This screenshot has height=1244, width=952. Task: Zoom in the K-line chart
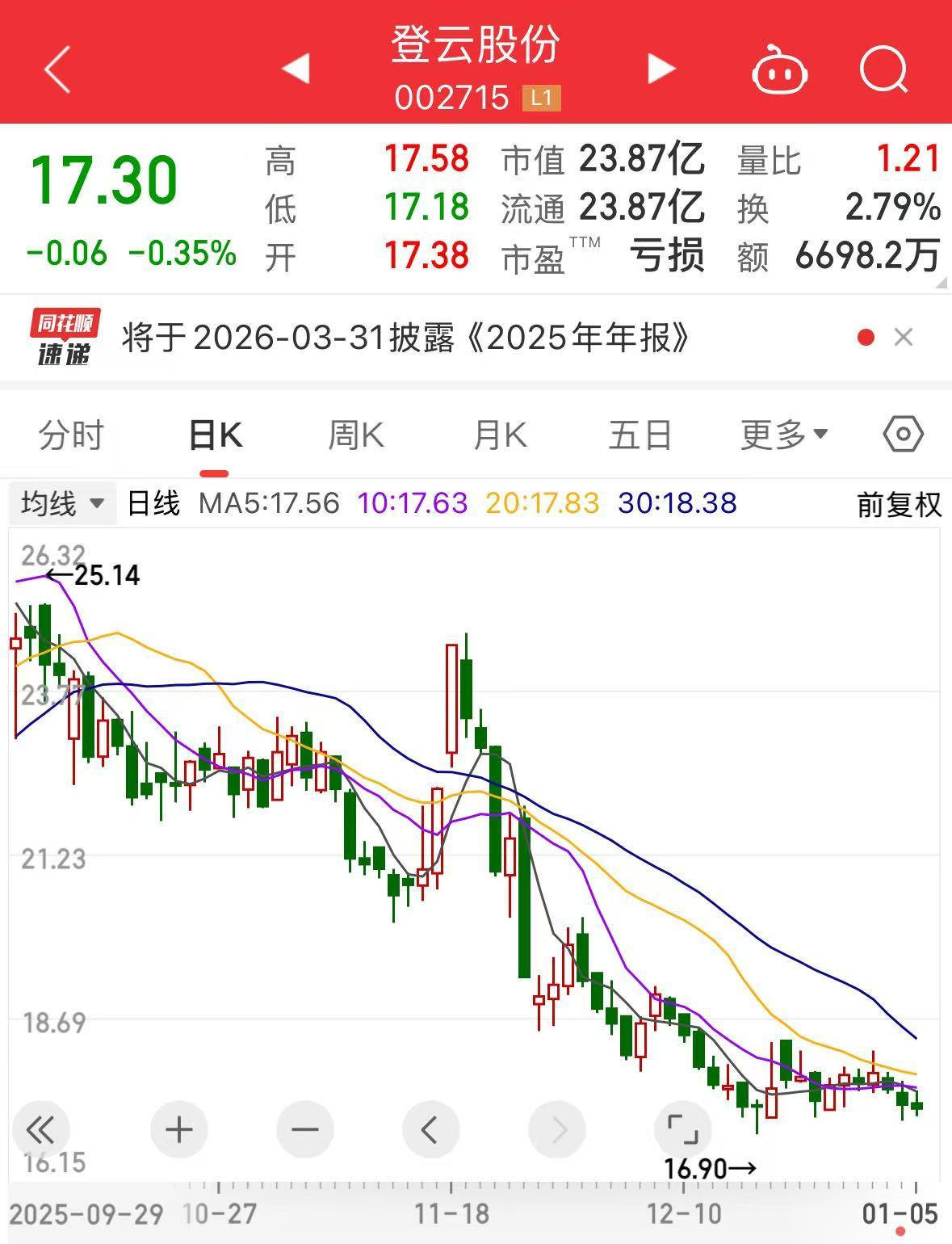coord(178,1129)
